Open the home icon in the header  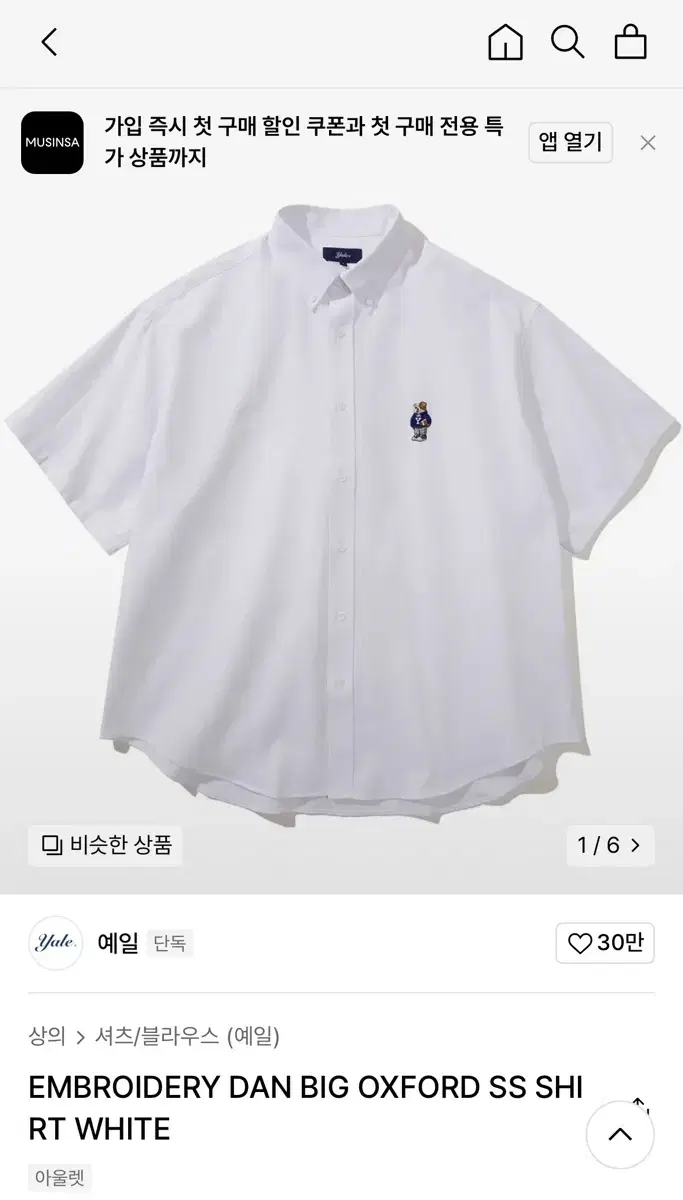(505, 42)
